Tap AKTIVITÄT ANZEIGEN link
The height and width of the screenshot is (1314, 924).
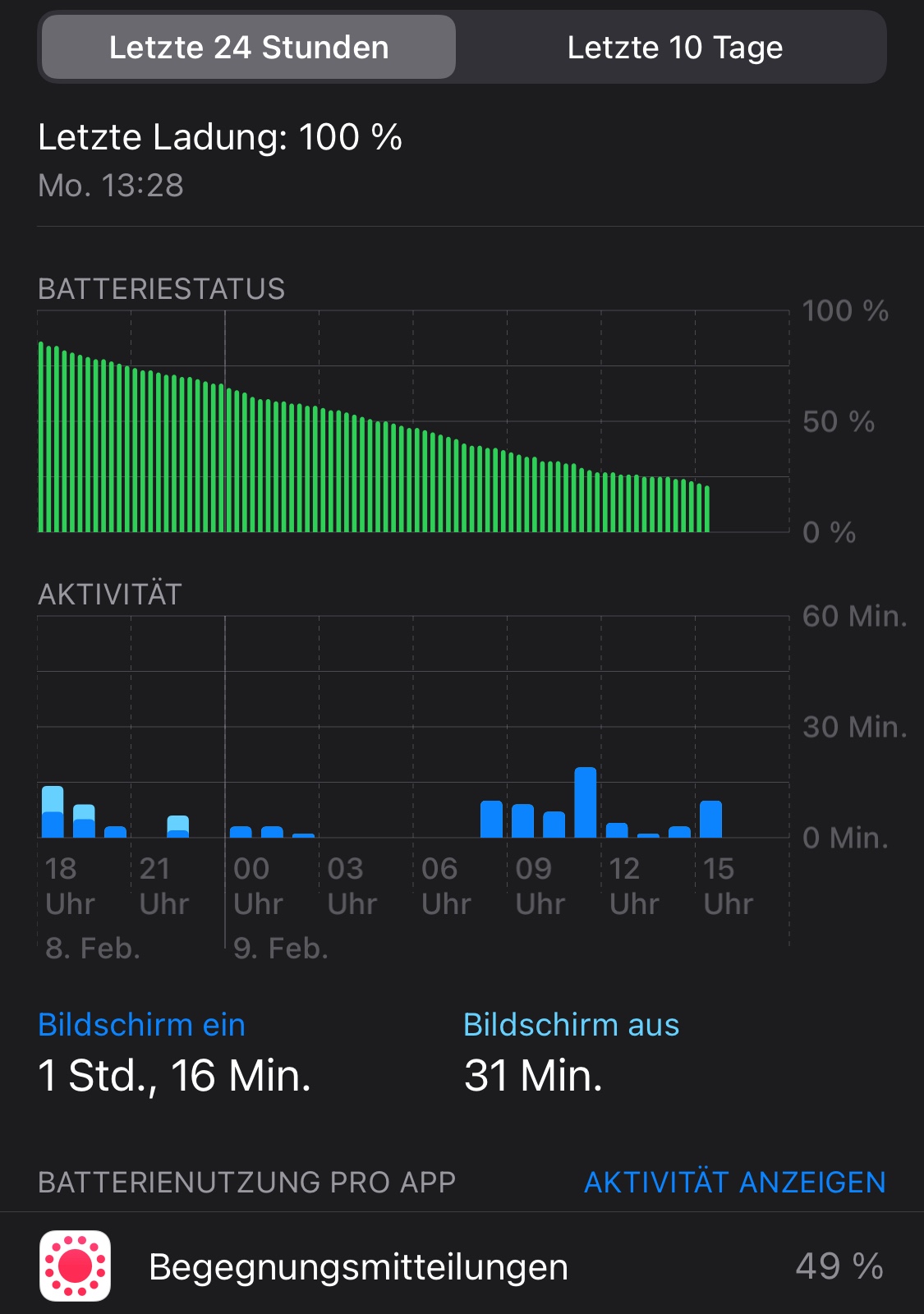click(x=734, y=1182)
